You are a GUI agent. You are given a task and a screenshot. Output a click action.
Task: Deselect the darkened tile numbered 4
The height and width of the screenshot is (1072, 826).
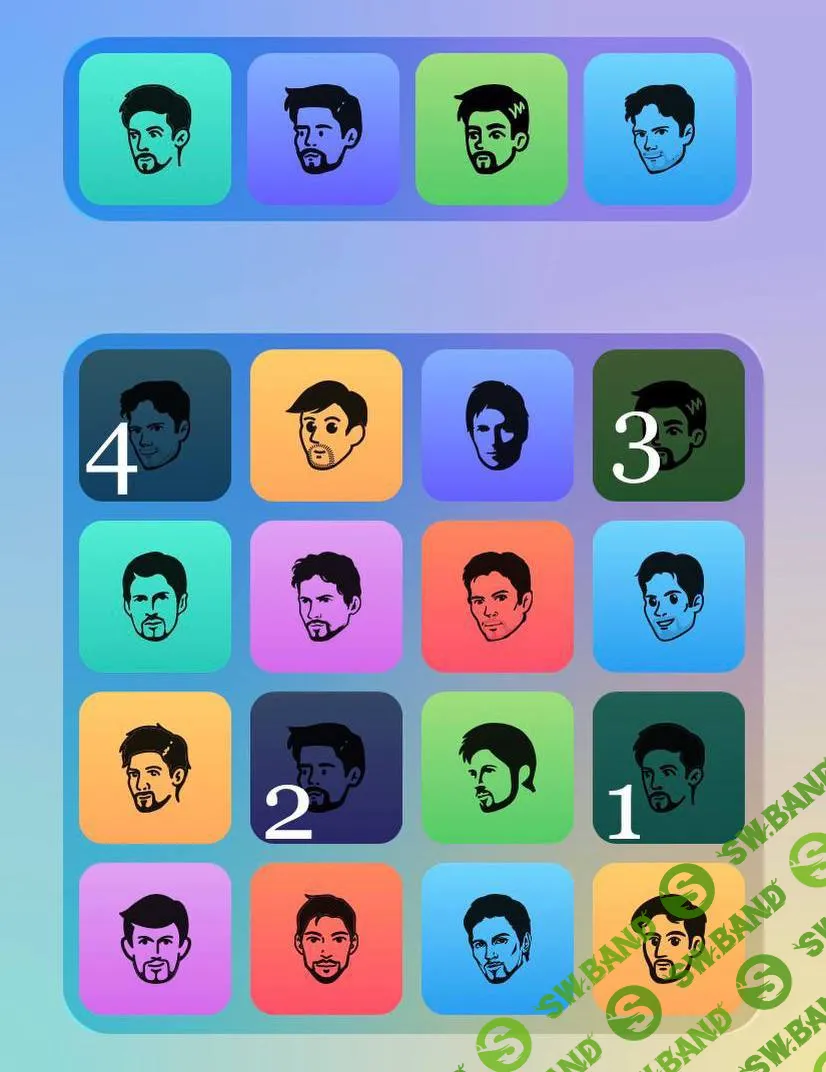pos(155,425)
